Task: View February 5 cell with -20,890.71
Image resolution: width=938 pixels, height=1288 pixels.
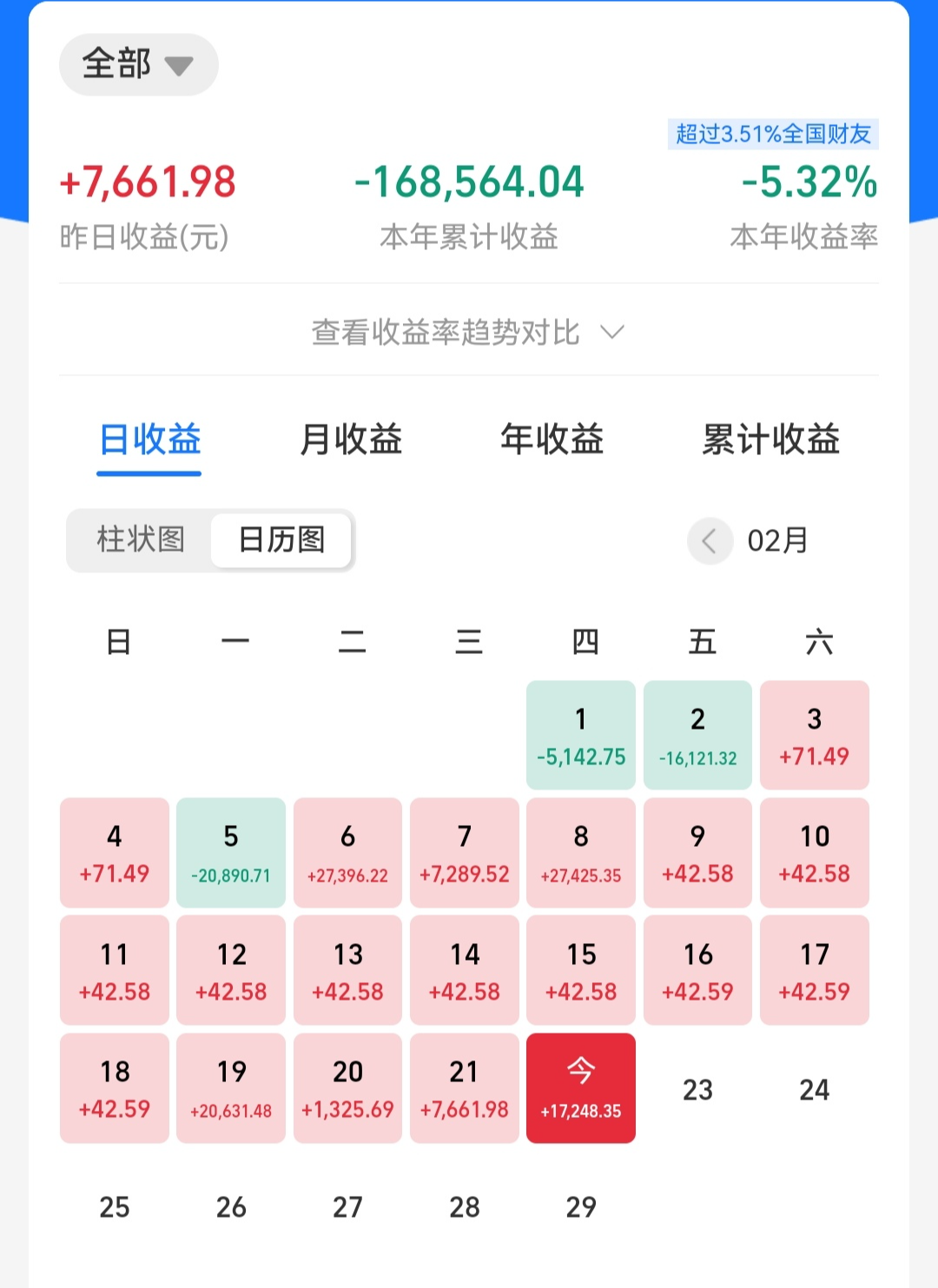Action: coord(230,852)
